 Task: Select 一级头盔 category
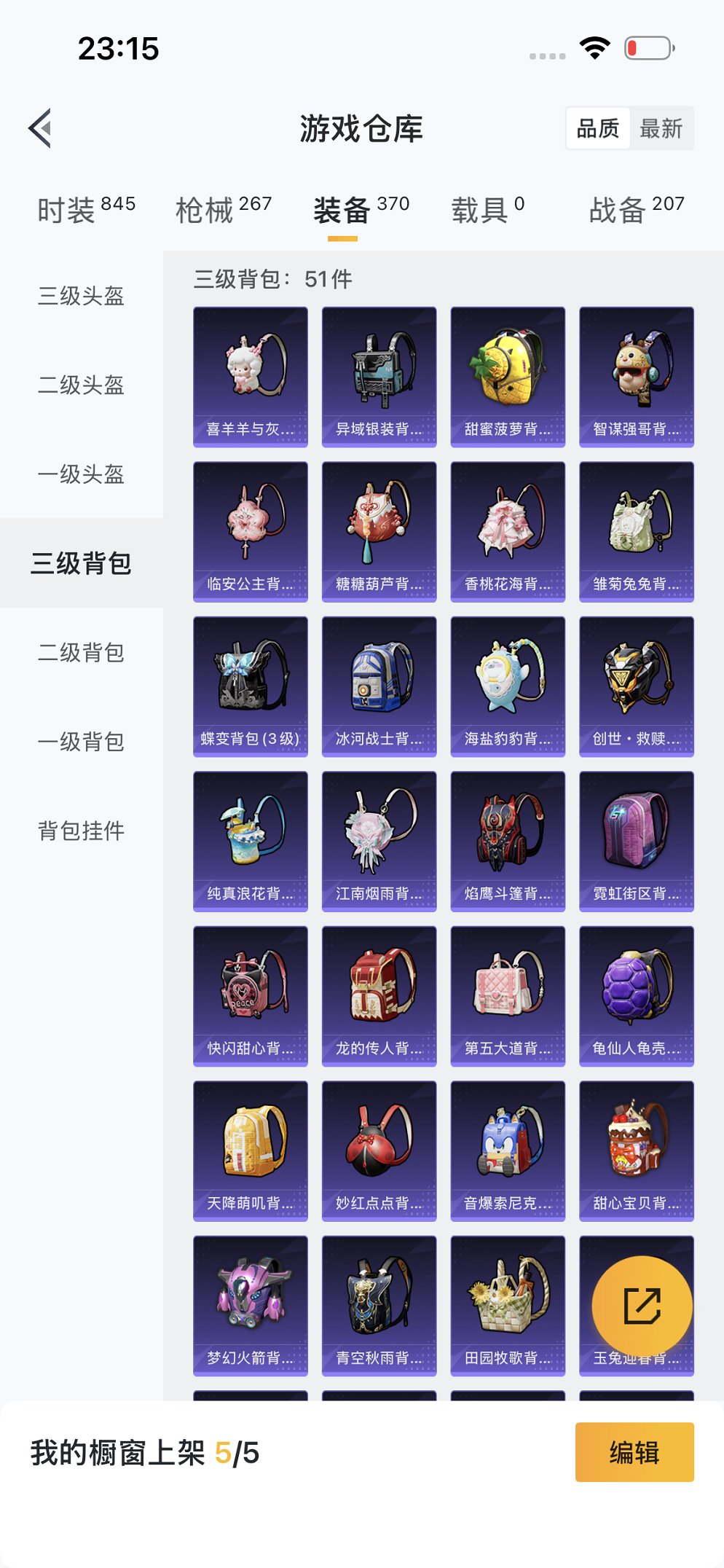coord(81,474)
